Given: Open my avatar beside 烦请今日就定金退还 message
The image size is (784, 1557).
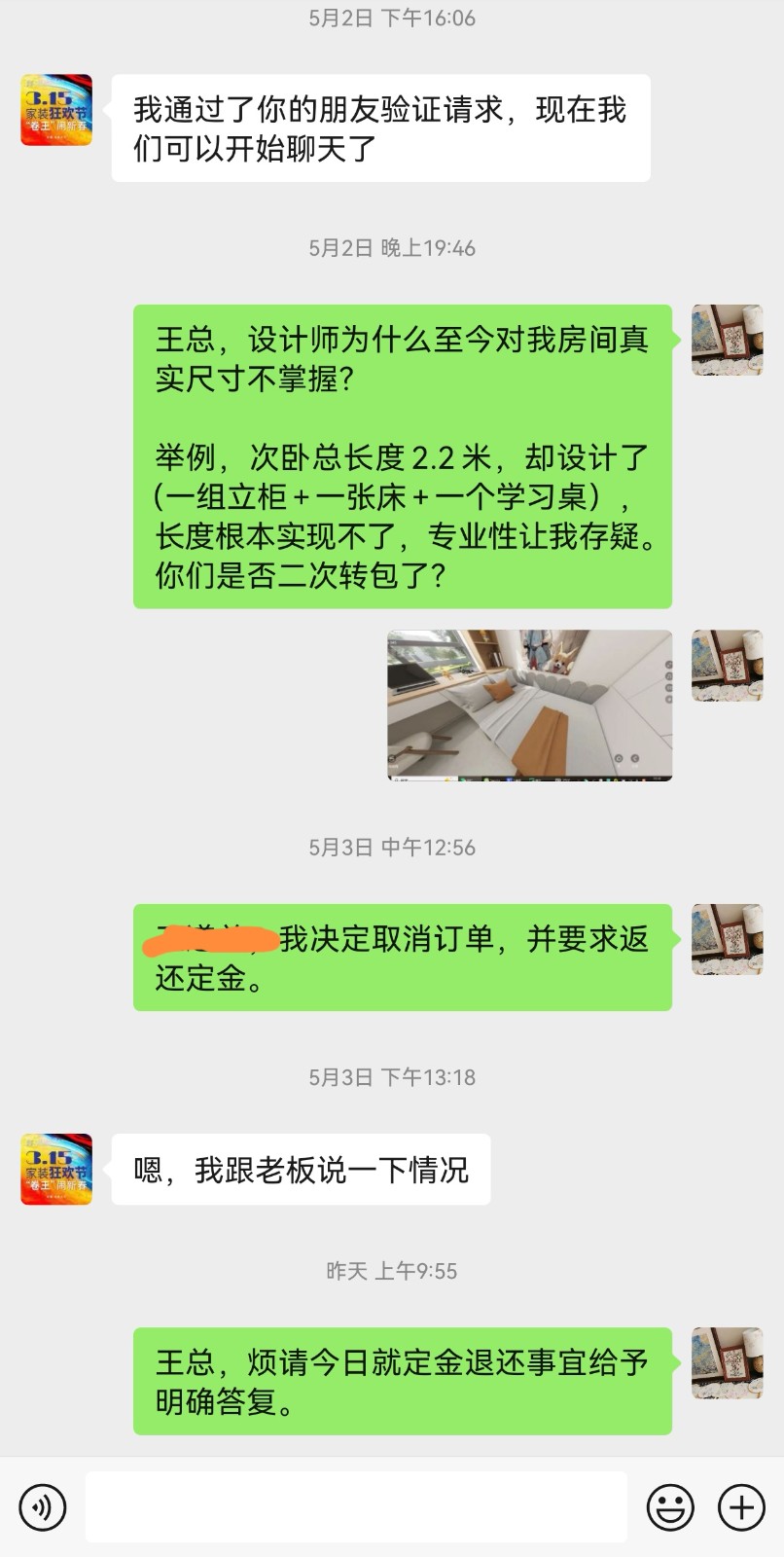Looking at the screenshot, I should click(x=727, y=1363).
